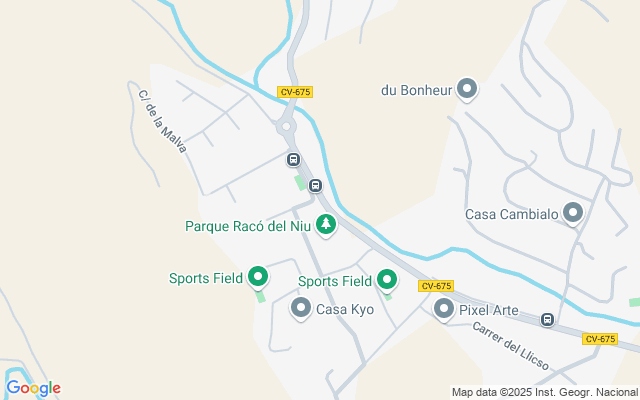Open the Casa Kyo place pin
Image resolution: width=640 pixels, height=400 pixels.
(301, 309)
